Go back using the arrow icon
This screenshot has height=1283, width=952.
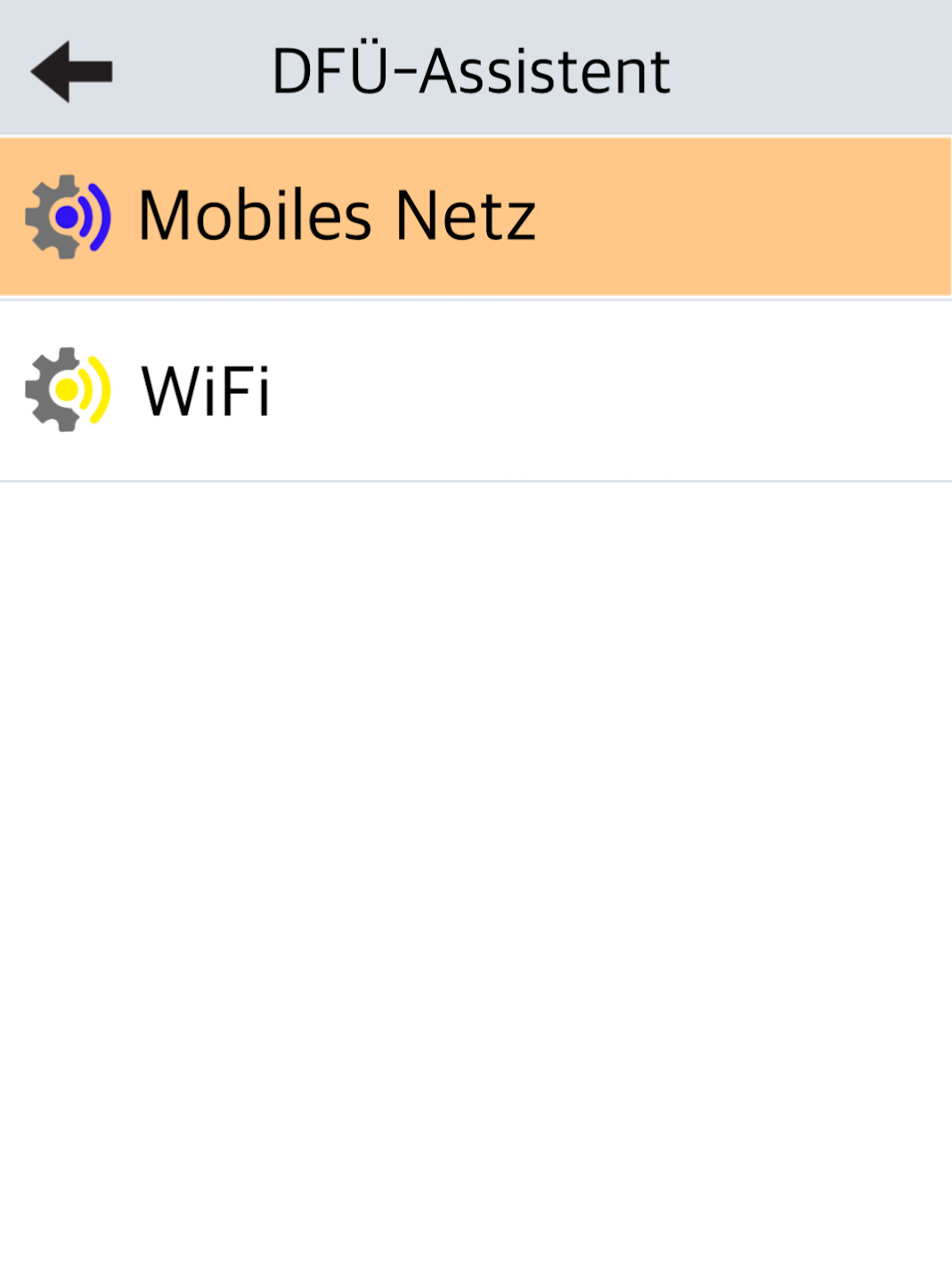pos(71,71)
